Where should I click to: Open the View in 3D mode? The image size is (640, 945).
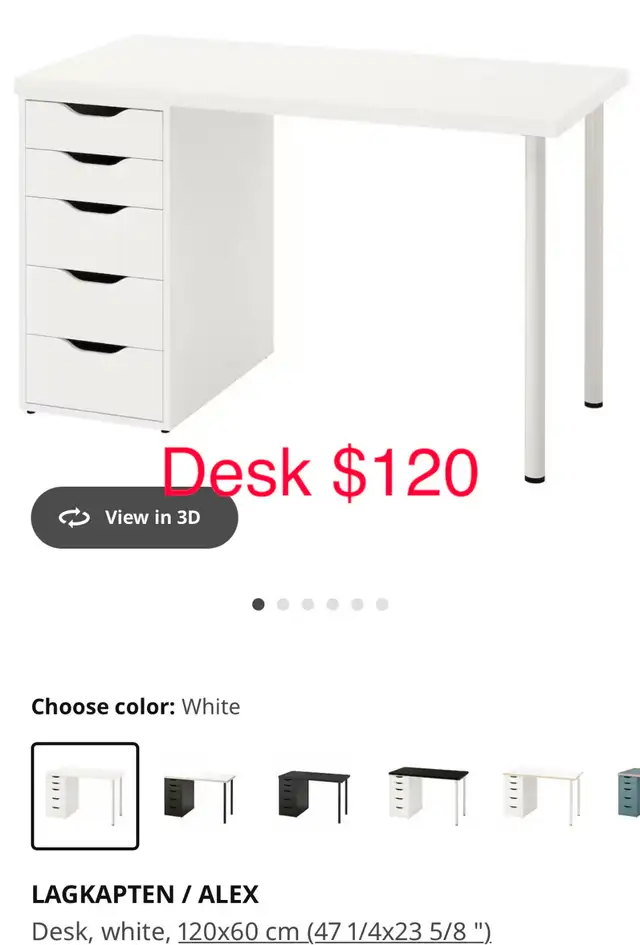[x=134, y=517]
